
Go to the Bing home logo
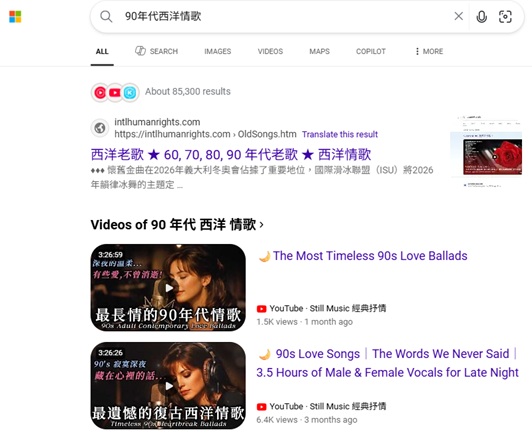click(15, 16)
